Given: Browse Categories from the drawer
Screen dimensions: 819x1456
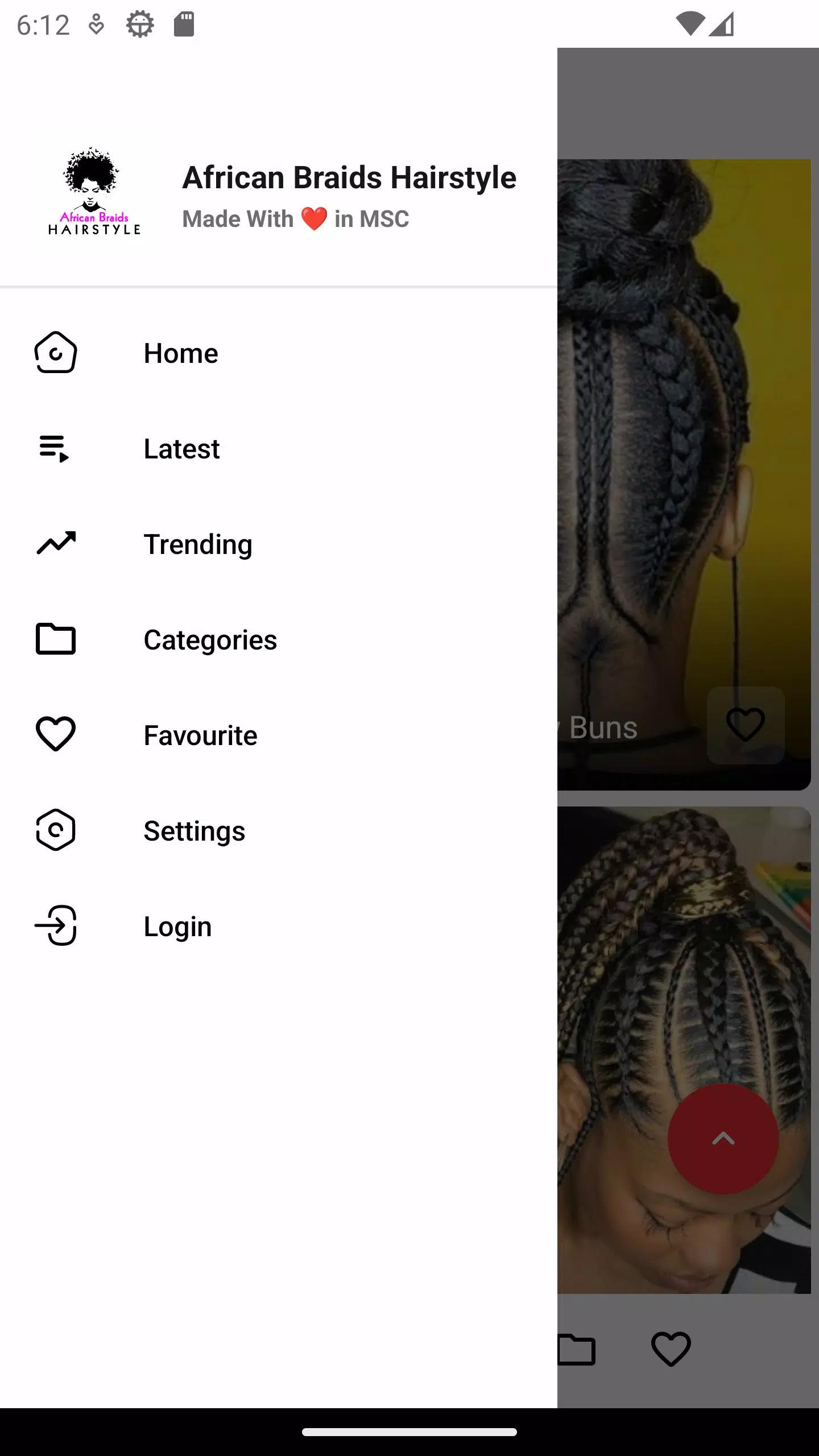Looking at the screenshot, I should (x=210, y=640).
